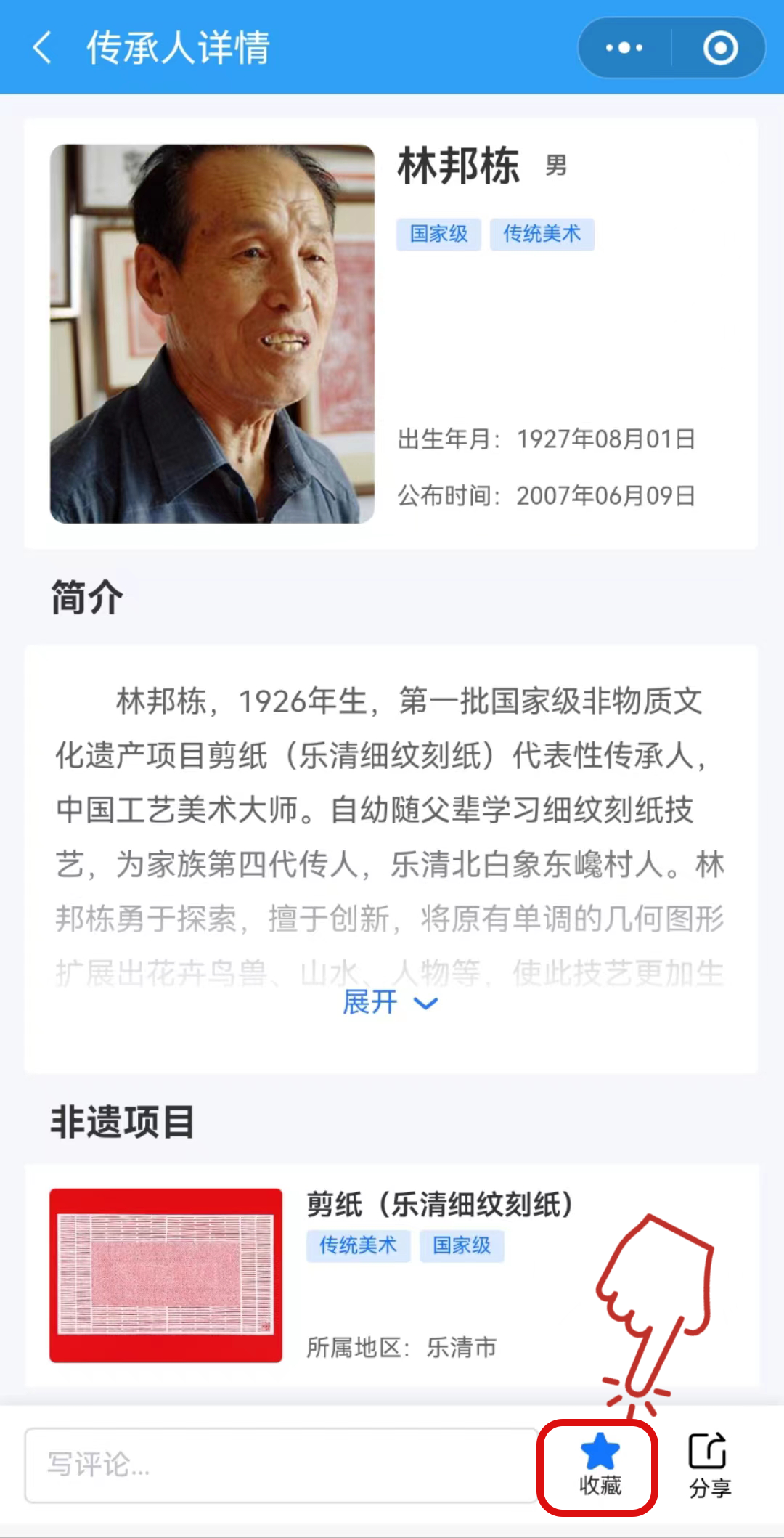Expand the 简介 text with 展开
784x1538 pixels.
click(390, 1003)
